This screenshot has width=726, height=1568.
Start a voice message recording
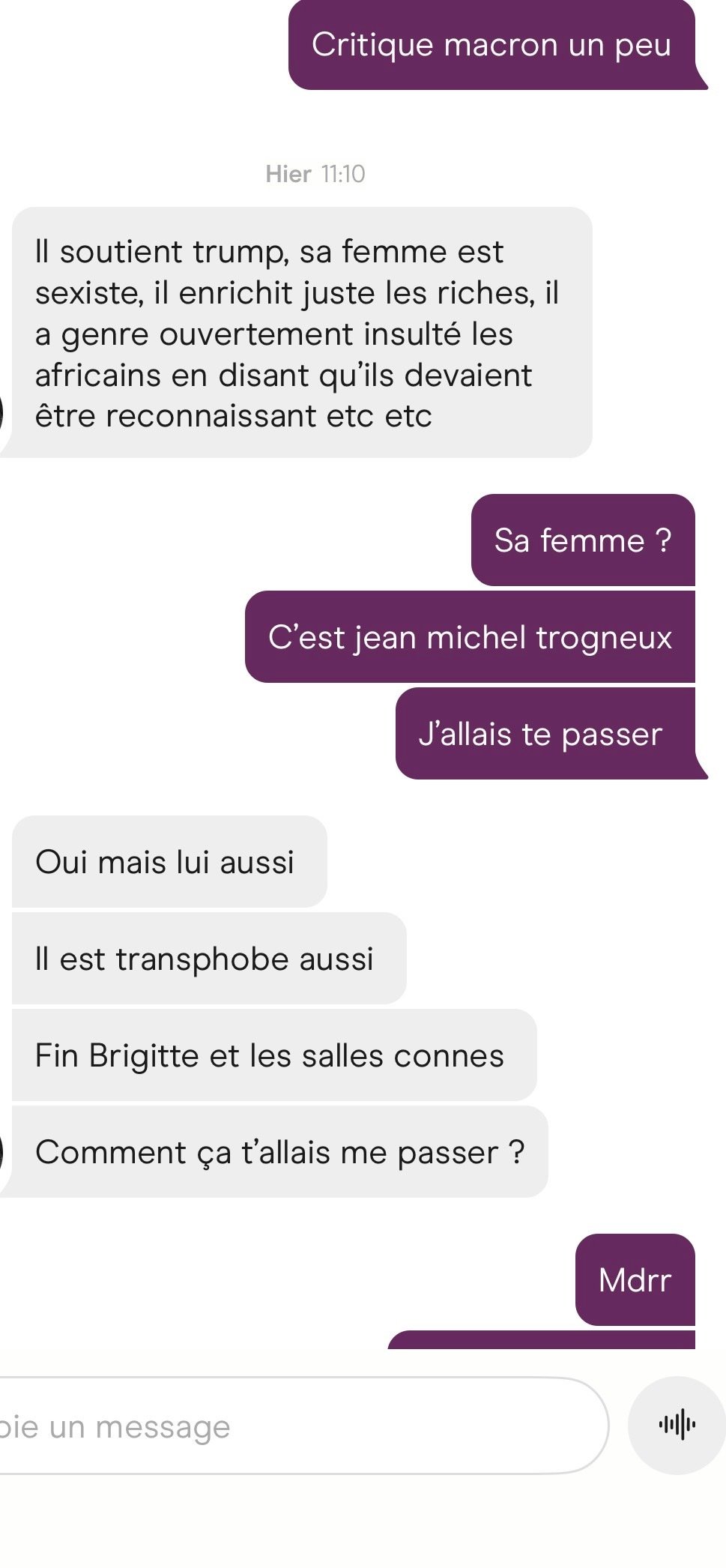[x=677, y=1425]
